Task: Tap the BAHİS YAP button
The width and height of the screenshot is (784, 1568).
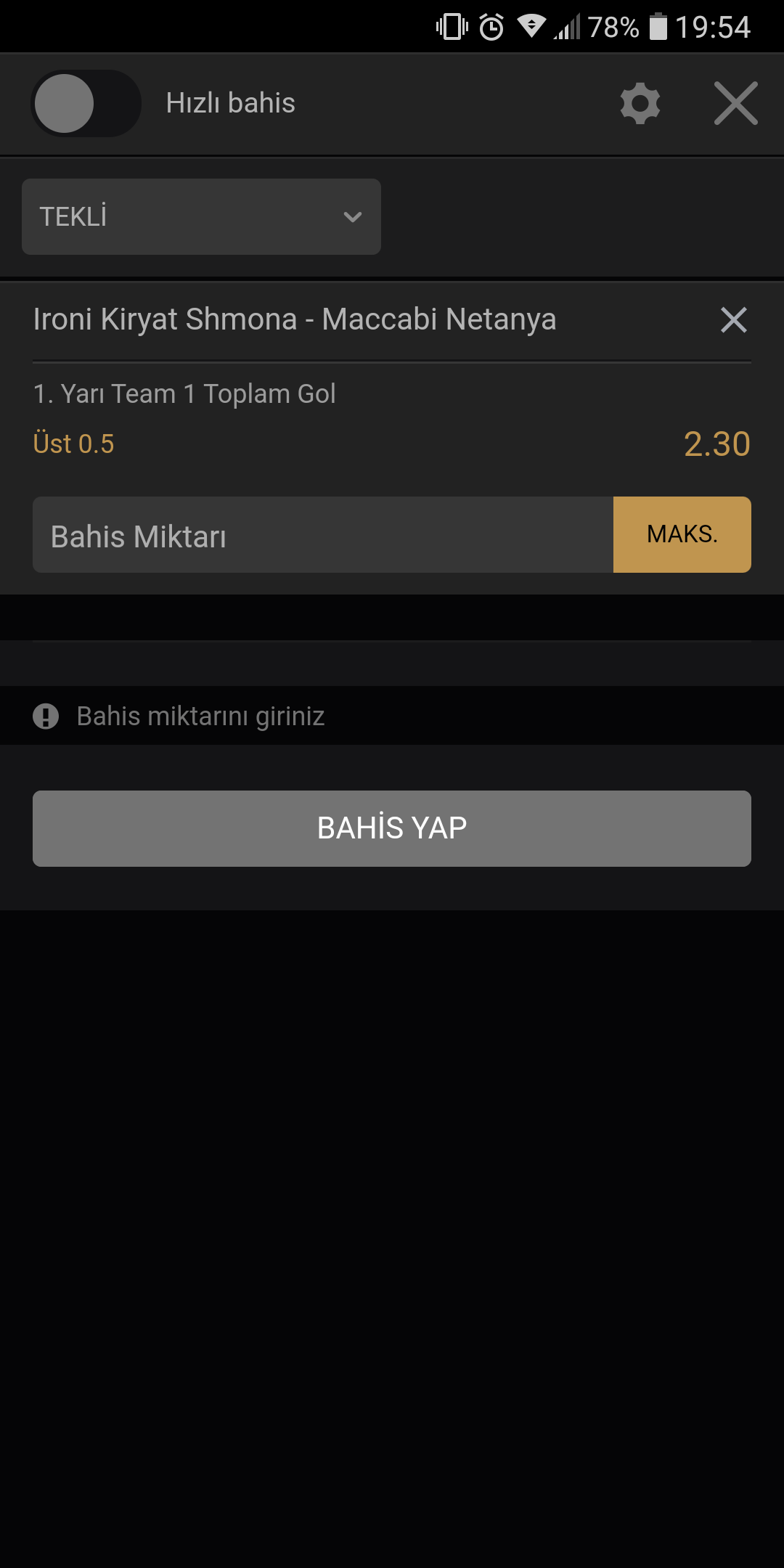Action: [392, 828]
